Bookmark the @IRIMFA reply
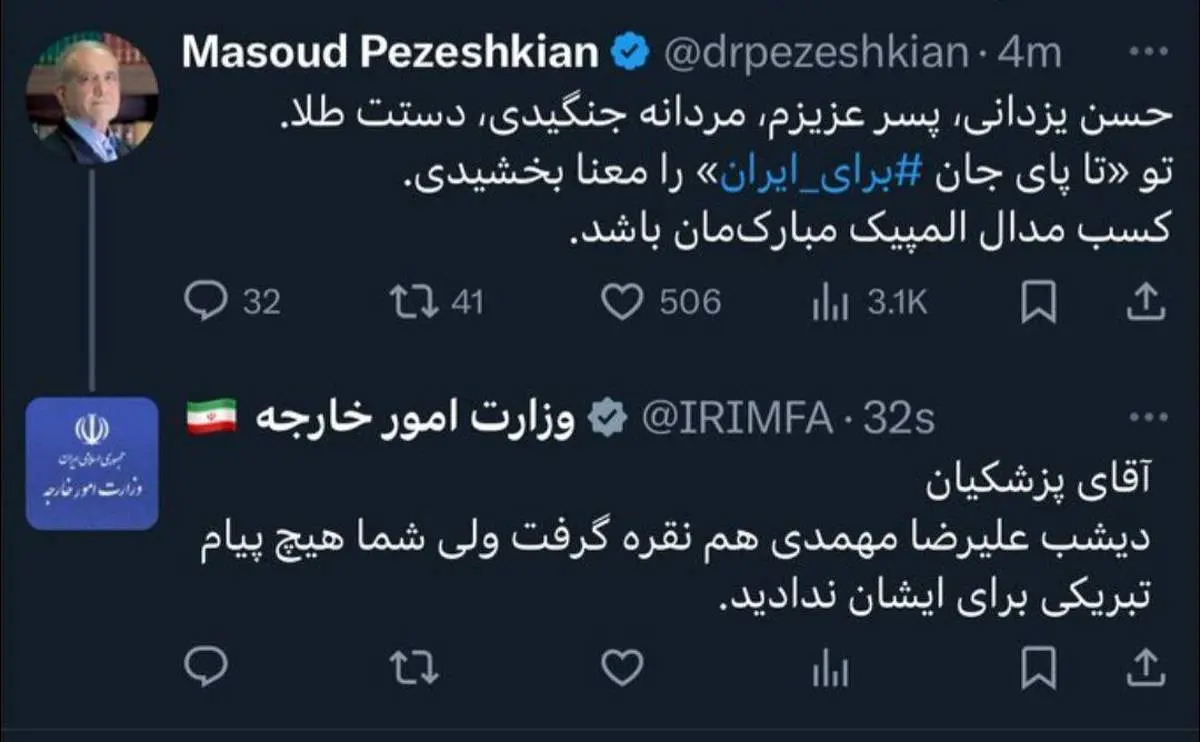Screen dimensions: 1200x742 [1038, 667]
